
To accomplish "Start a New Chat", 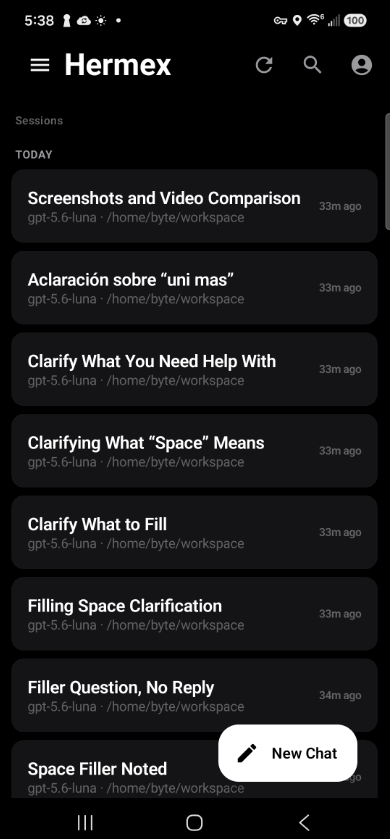I will click(288, 753).
